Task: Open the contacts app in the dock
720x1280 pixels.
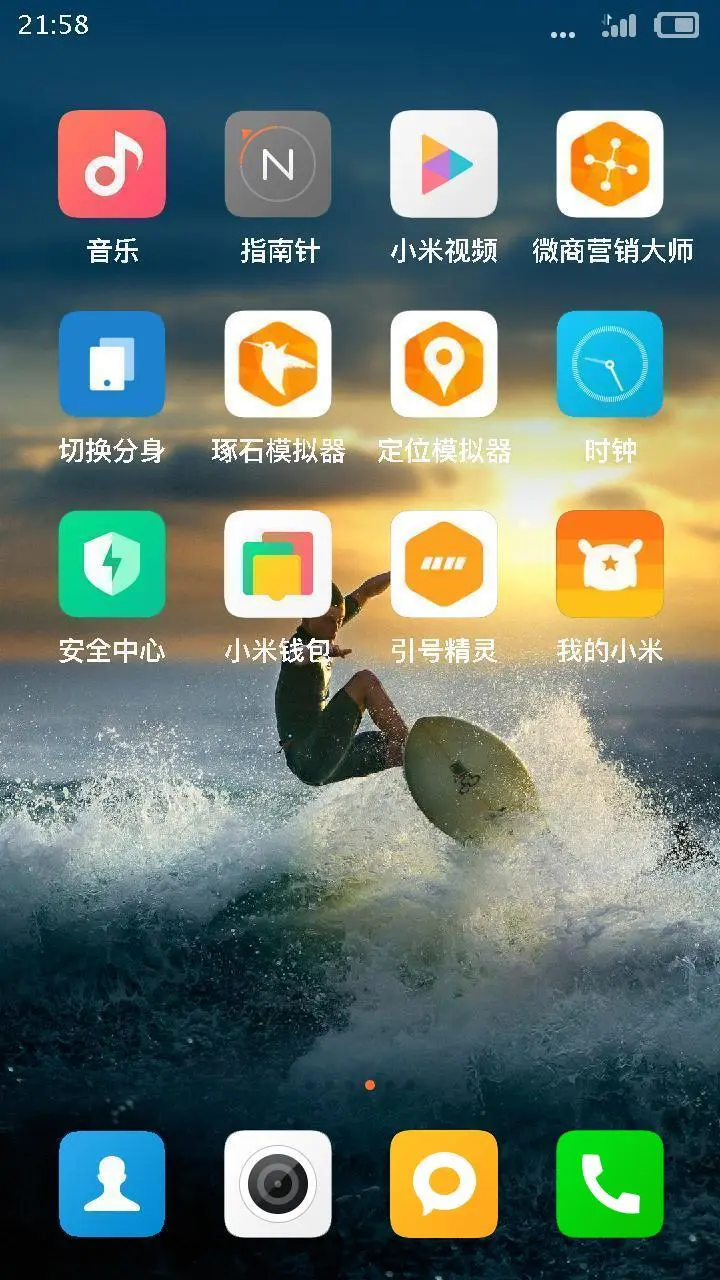Action: click(112, 1184)
